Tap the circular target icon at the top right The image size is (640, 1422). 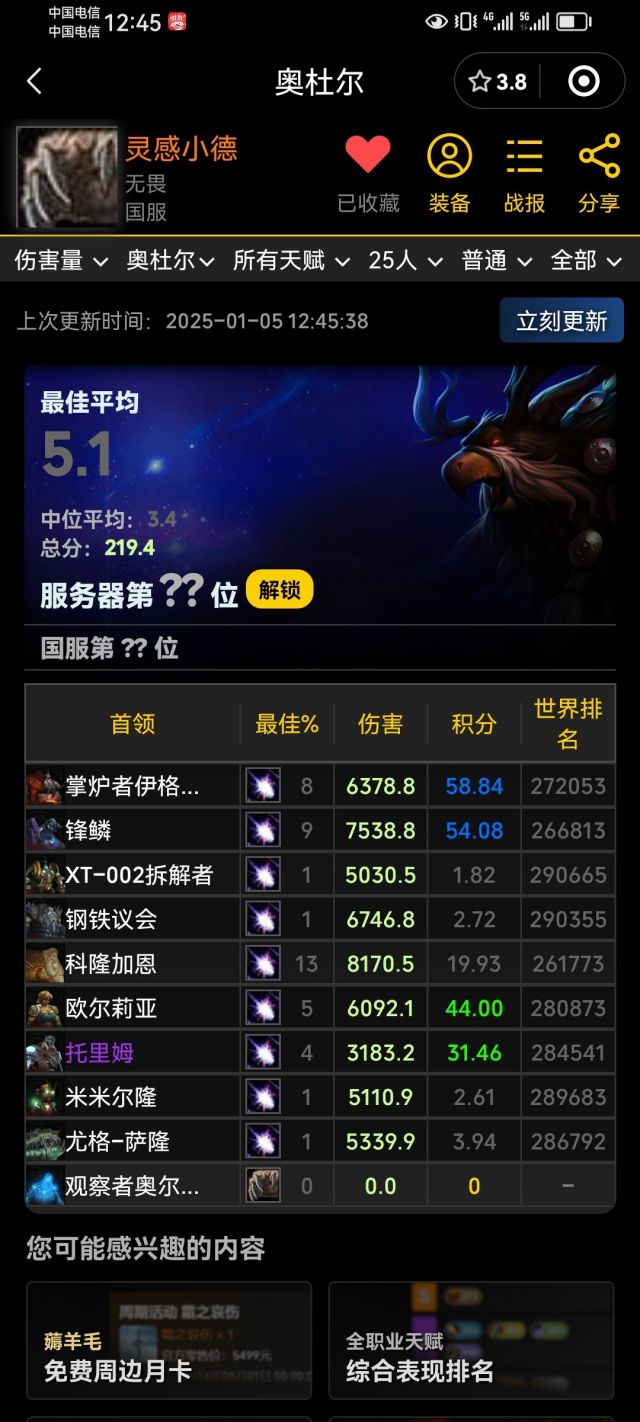click(583, 81)
